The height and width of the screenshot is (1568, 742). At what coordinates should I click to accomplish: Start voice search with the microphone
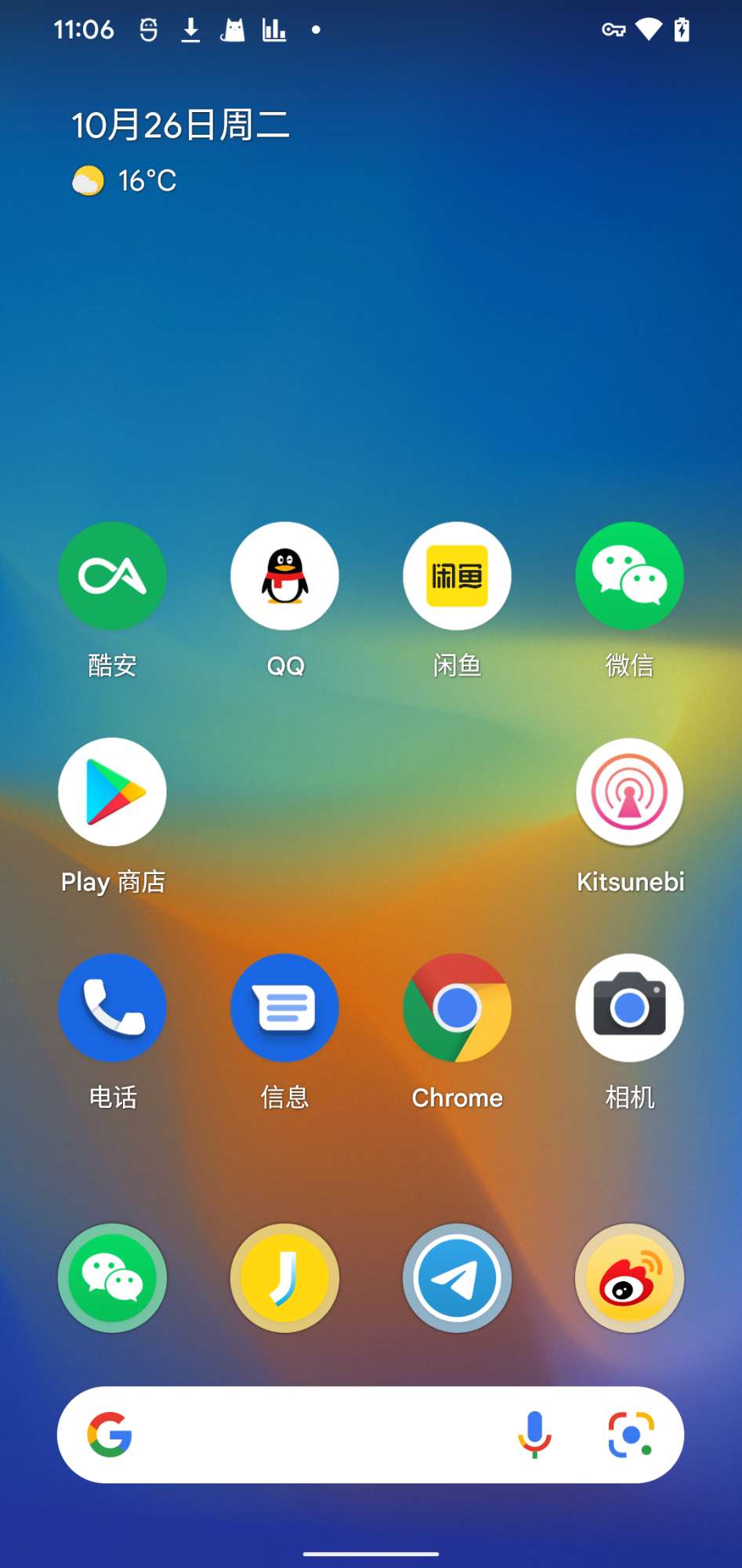[534, 1435]
